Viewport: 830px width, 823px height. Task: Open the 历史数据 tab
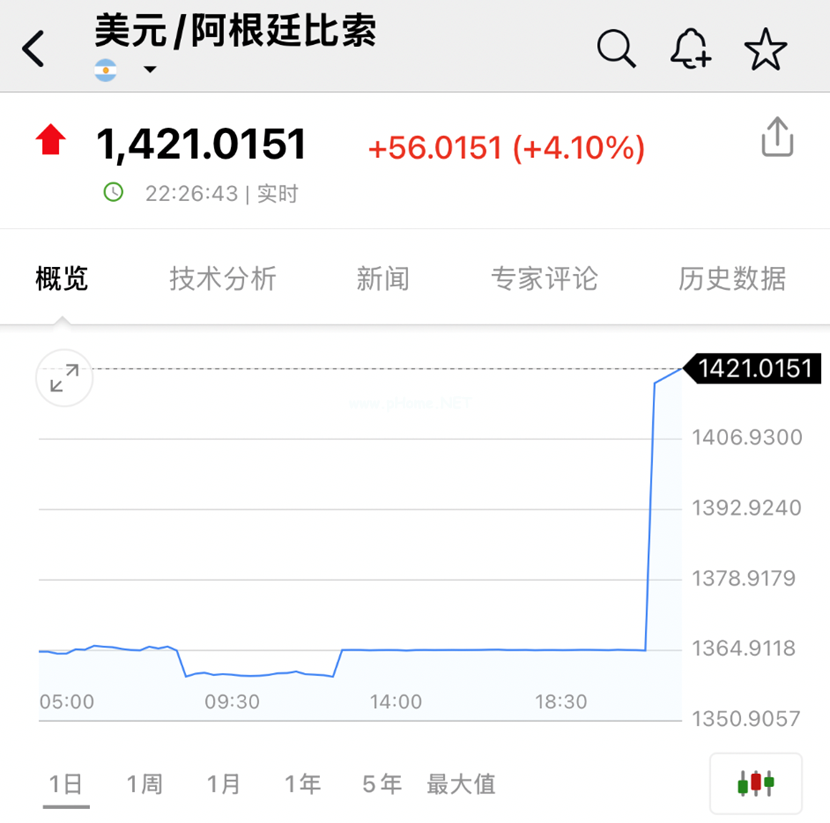[x=732, y=279]
